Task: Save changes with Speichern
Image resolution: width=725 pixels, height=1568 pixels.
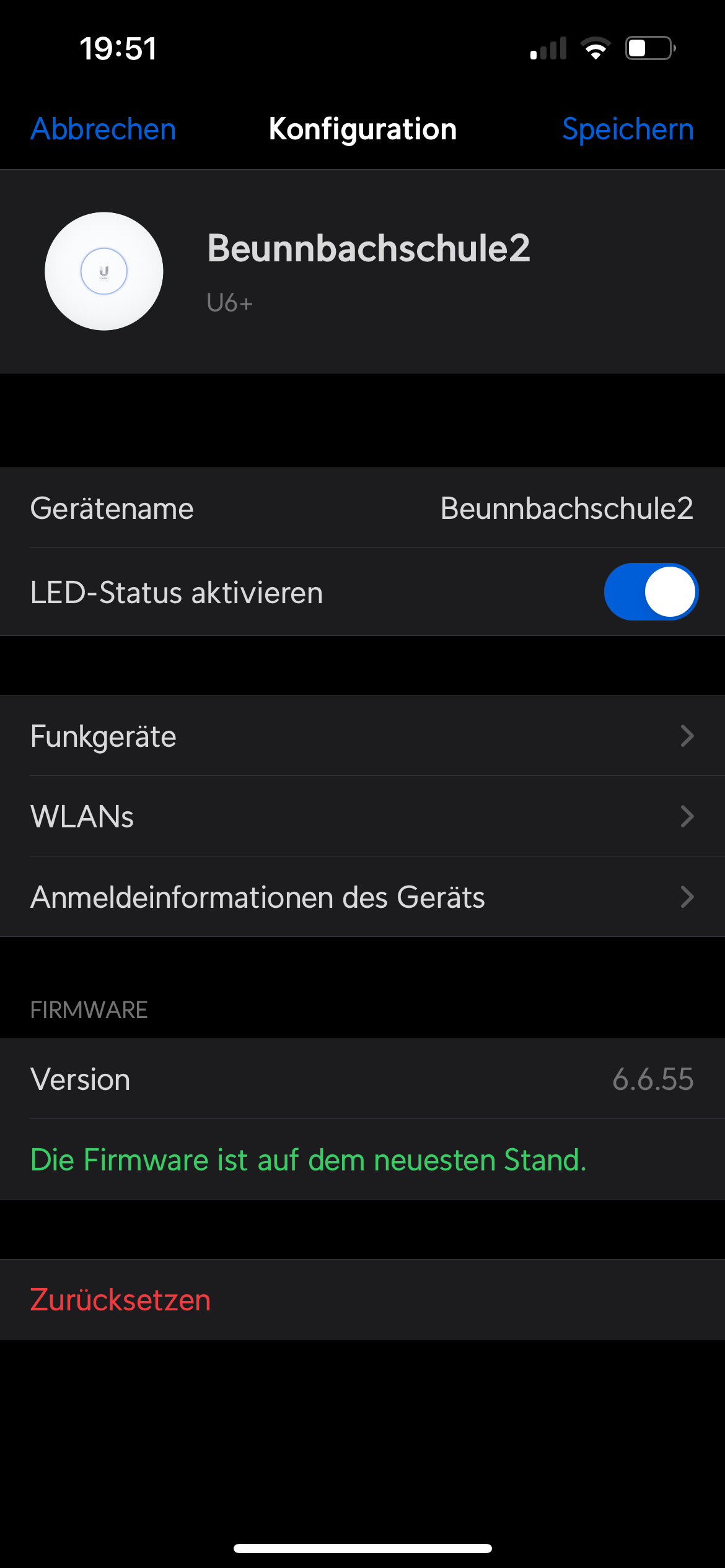Action: (x=627, y=129)
